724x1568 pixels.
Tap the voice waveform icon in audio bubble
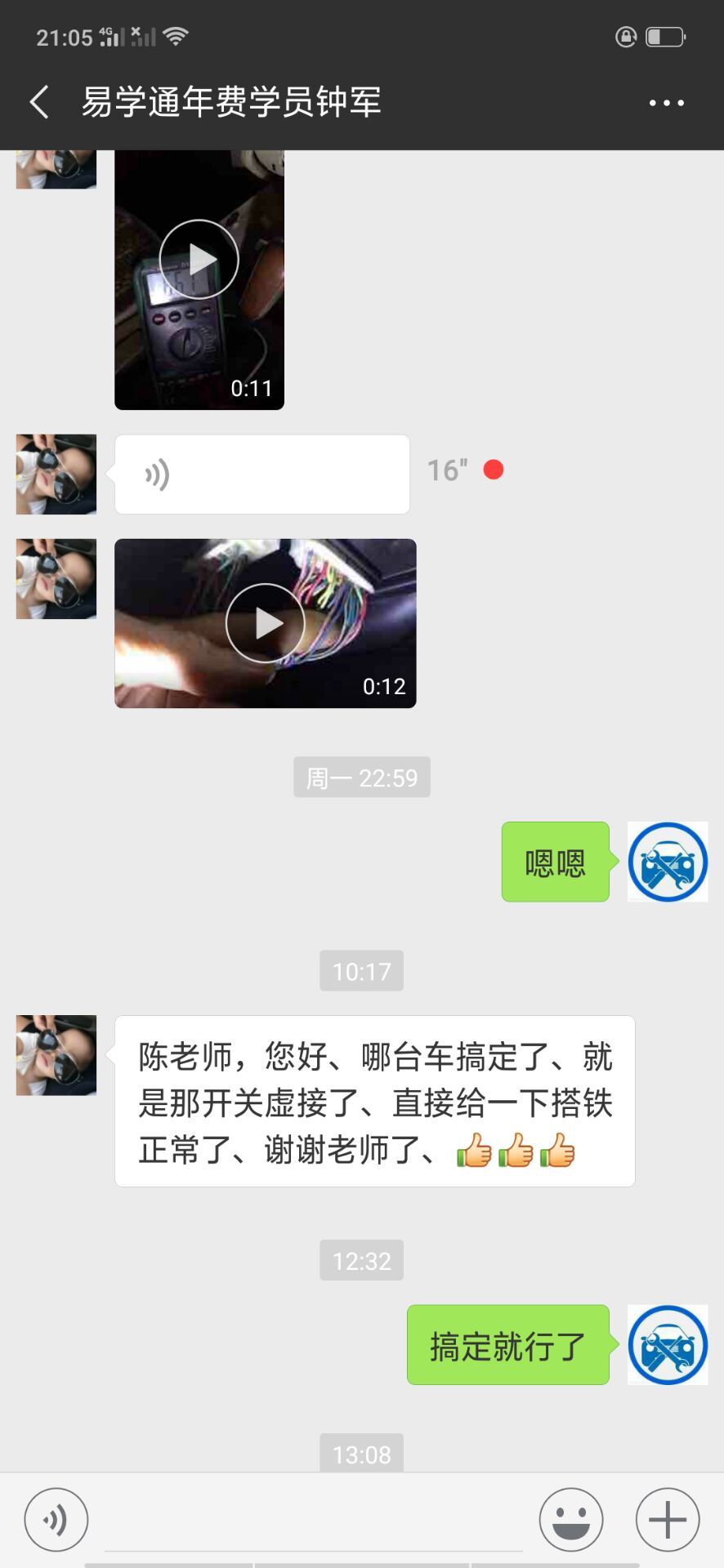click(156, 474)
